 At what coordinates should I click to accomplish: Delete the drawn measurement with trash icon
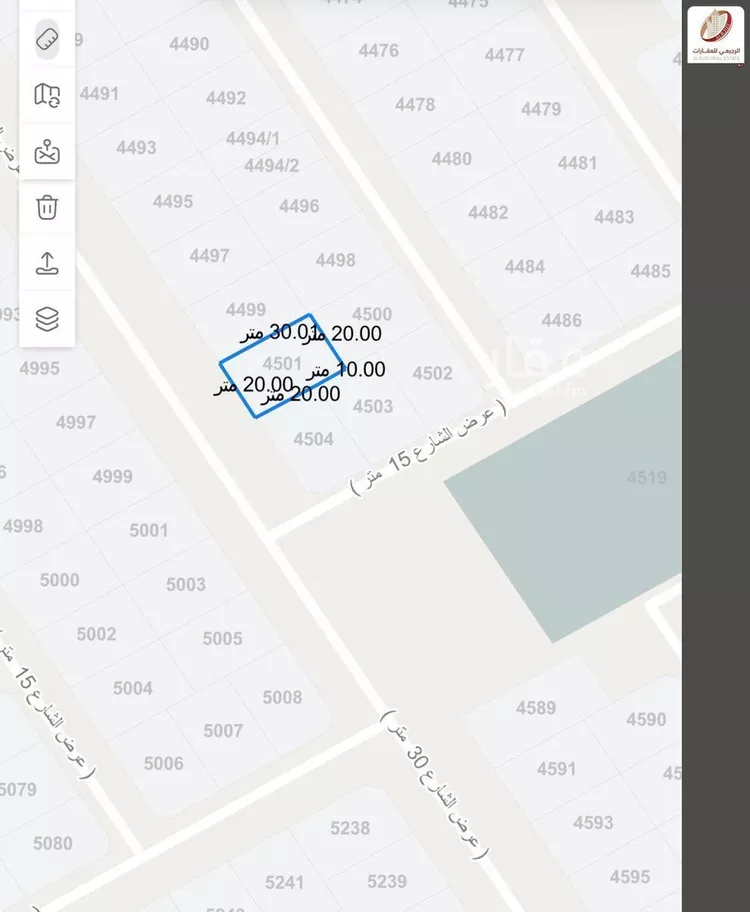47,208
